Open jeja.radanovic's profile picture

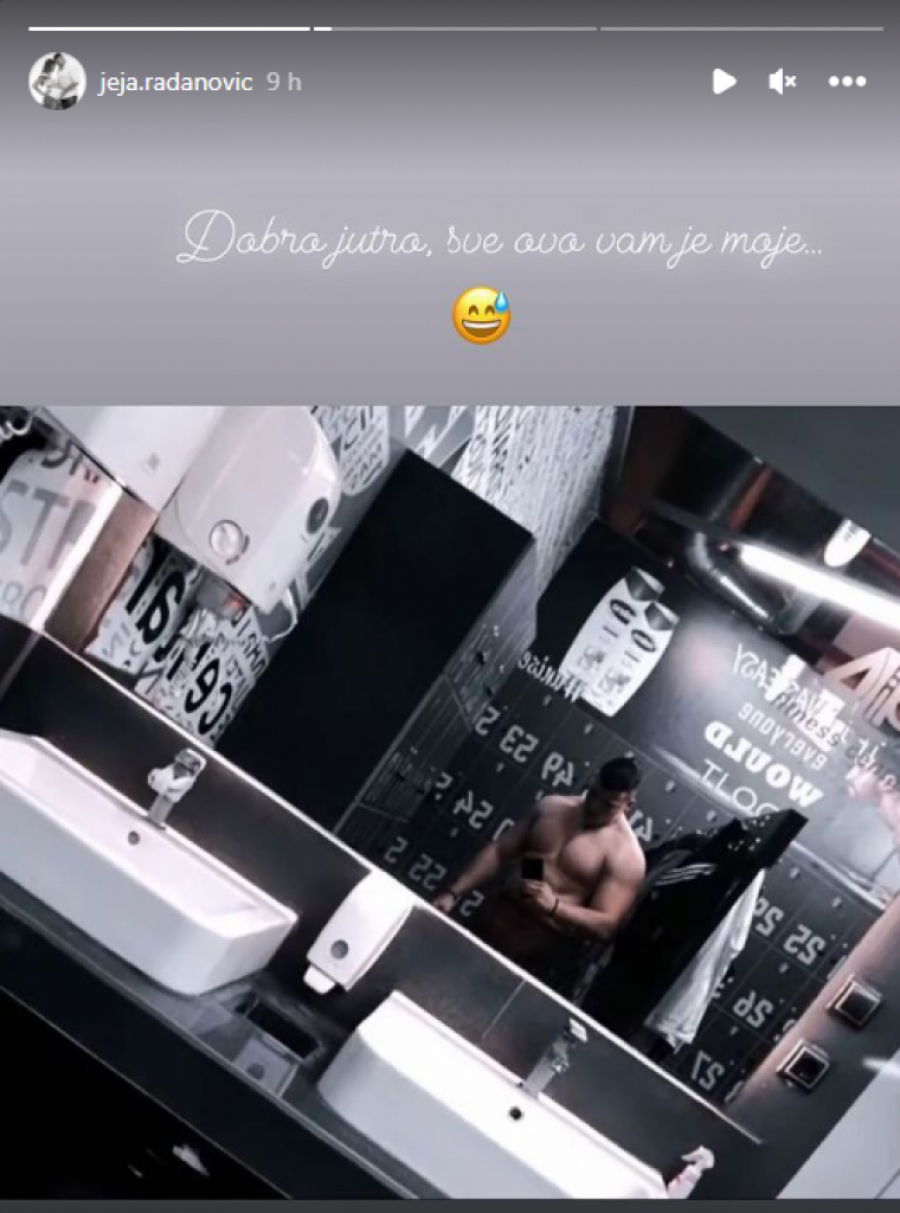click(x=56, y=82)
